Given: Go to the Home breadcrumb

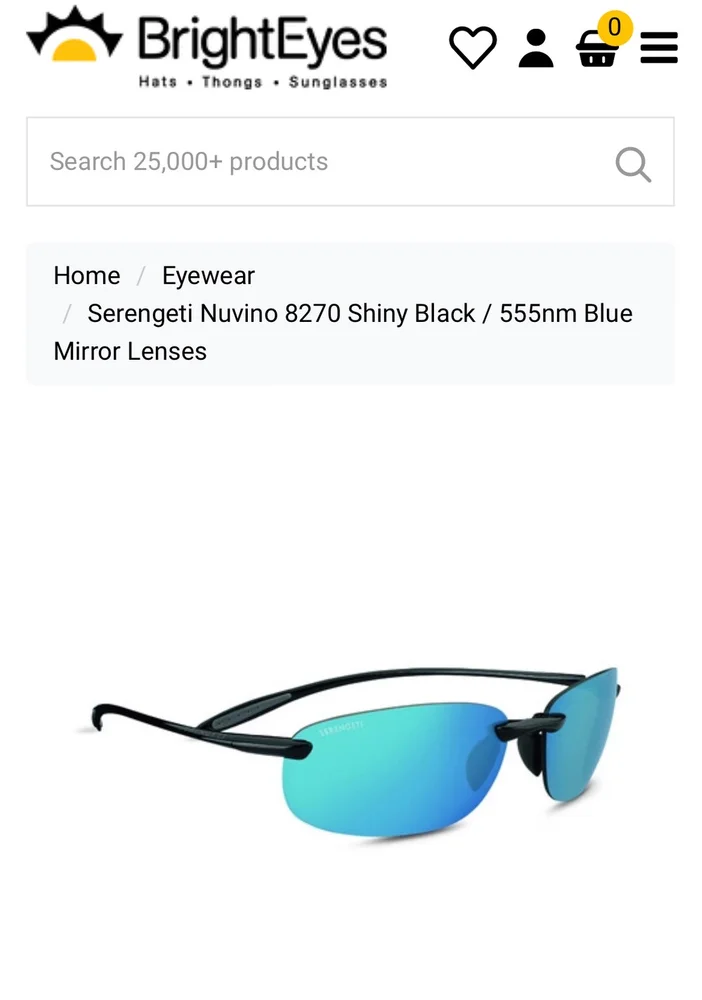Looking at the screenshot, I should tap(87, 276).
